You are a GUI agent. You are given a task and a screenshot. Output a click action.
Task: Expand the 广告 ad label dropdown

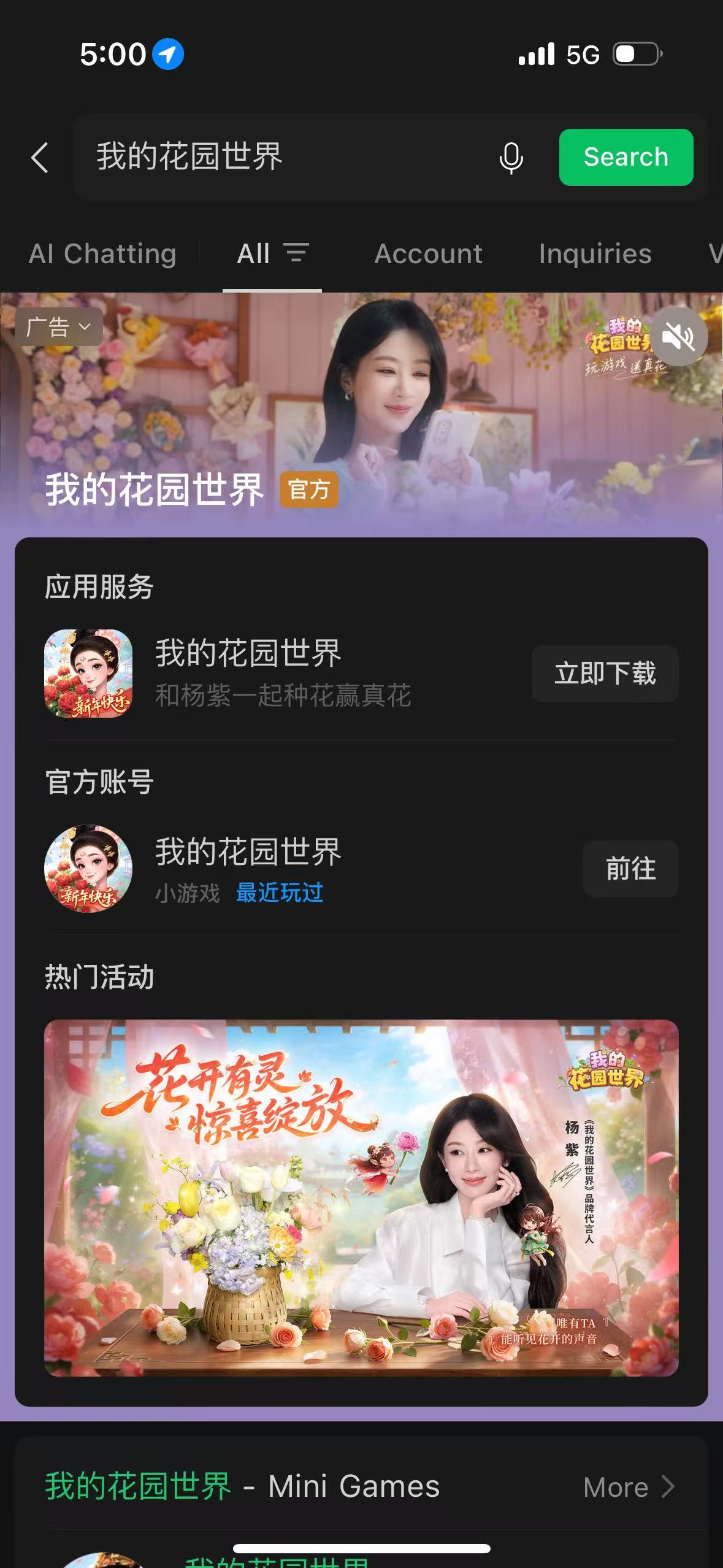coord(59,327)
